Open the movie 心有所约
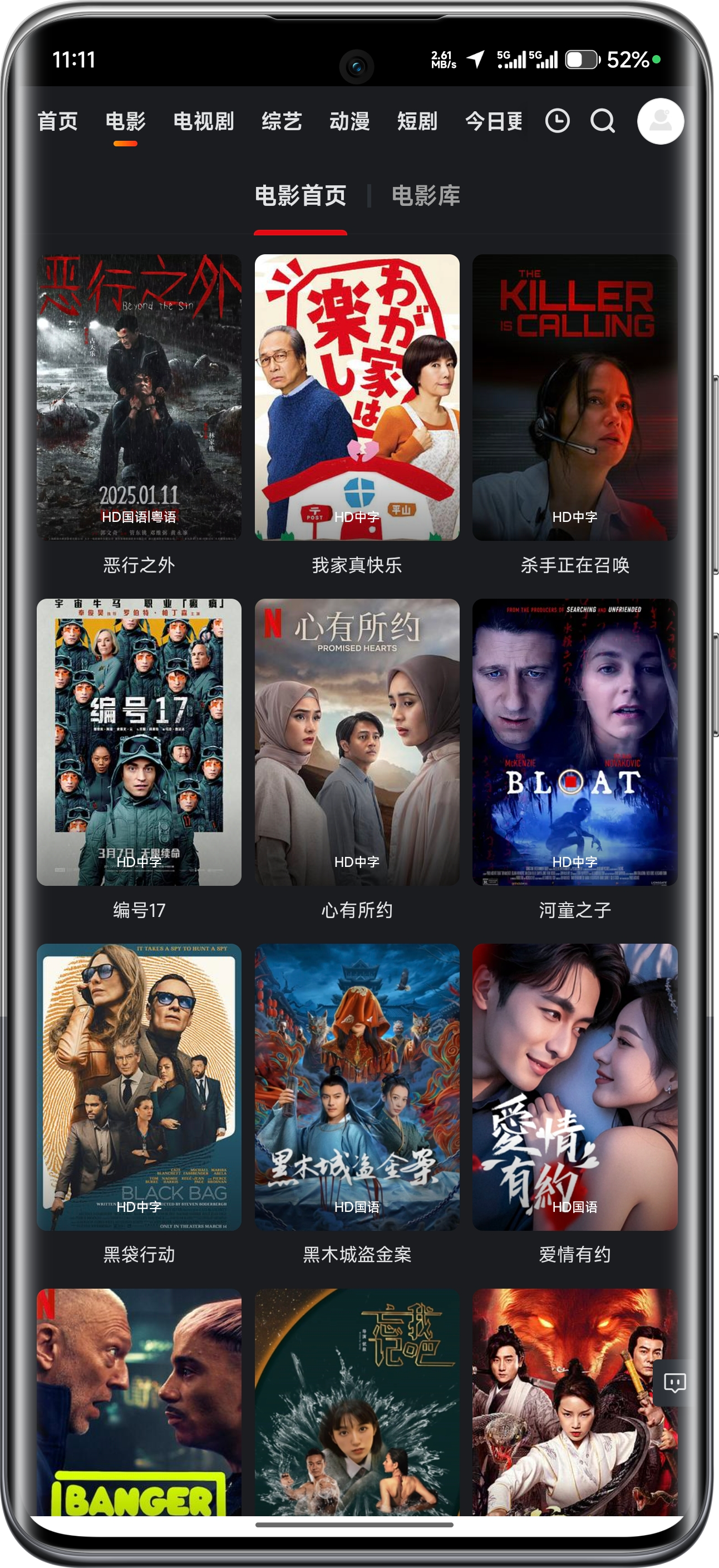 [357, 742]
